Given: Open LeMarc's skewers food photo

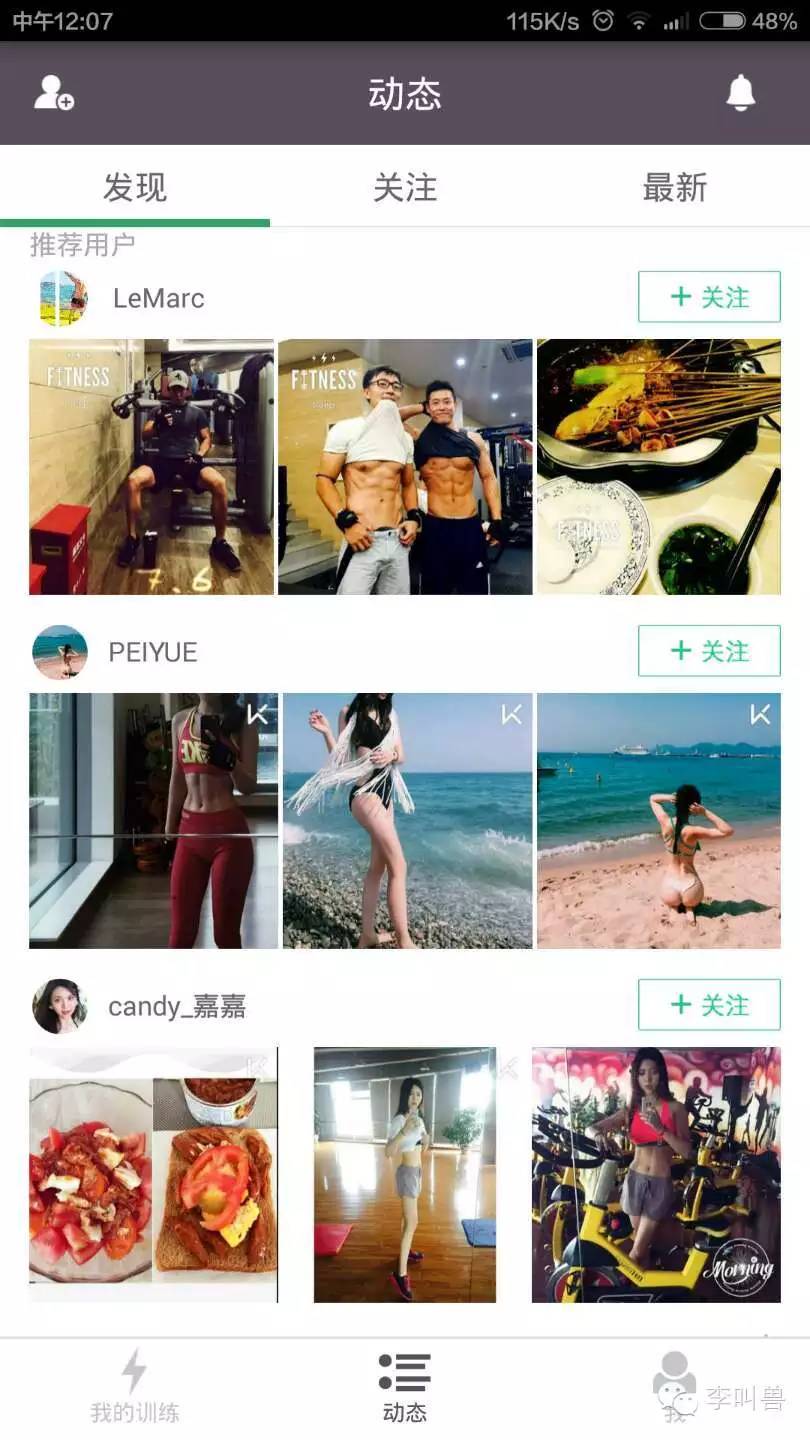Looking at the screenshot, I should [659, 467].
